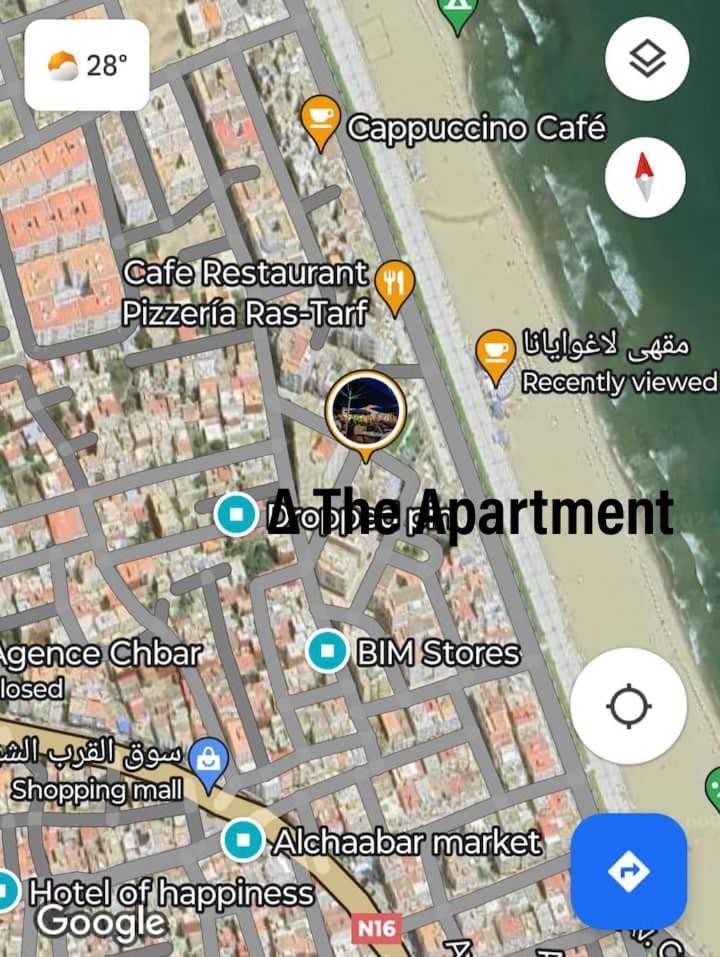Open the BIM Stores marker
This screenshot has width=720, height=957.
[x=326, y=652]
